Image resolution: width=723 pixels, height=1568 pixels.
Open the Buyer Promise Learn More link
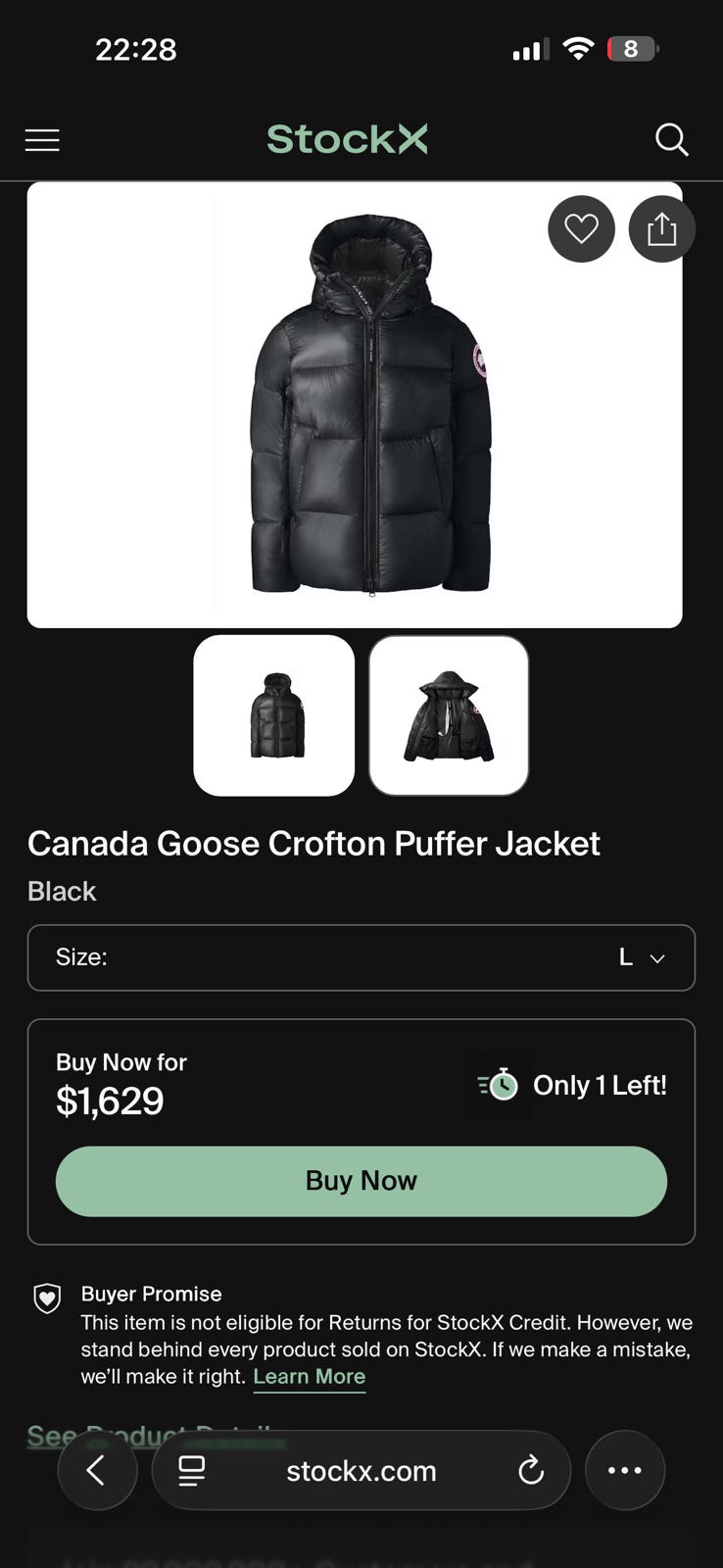[309, 1376]
